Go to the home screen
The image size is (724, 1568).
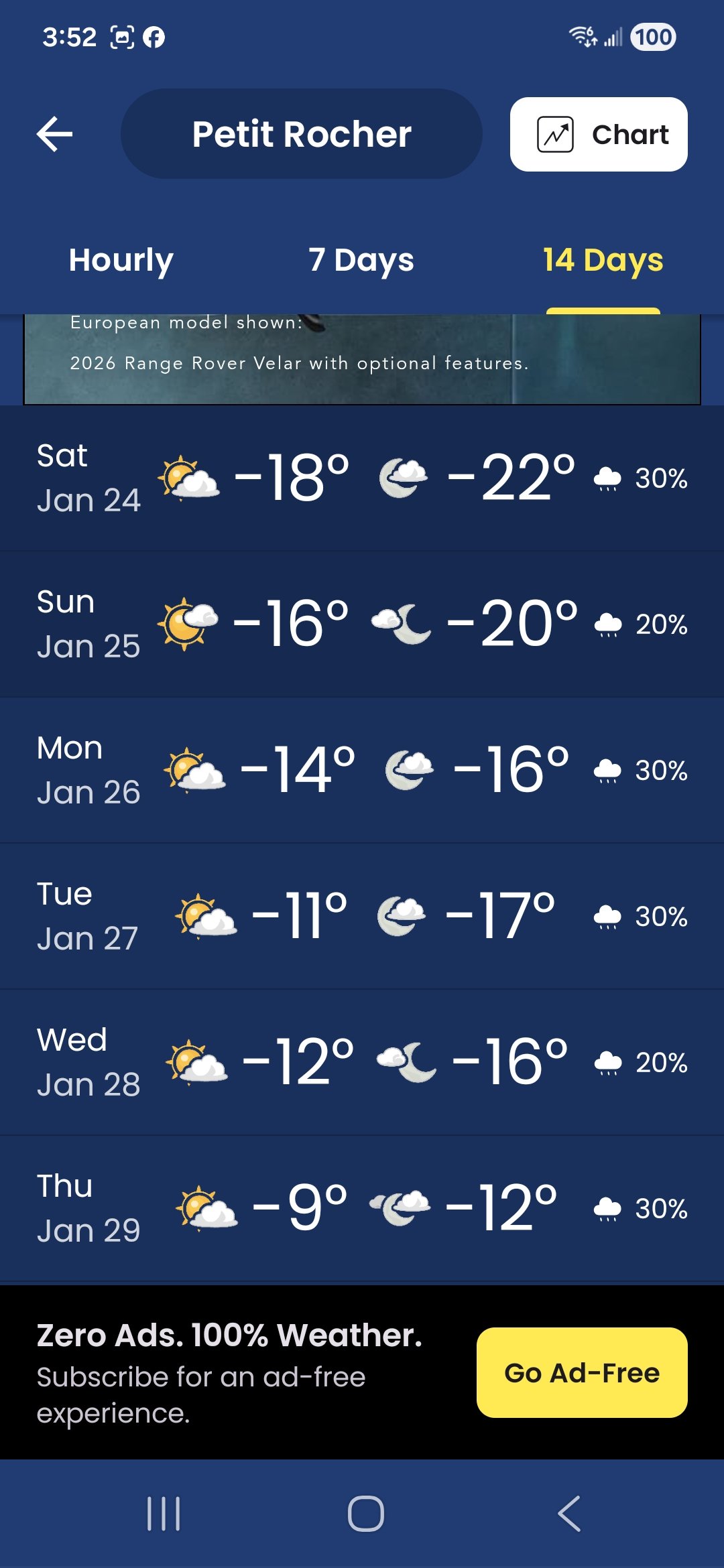pos(365,1513)
